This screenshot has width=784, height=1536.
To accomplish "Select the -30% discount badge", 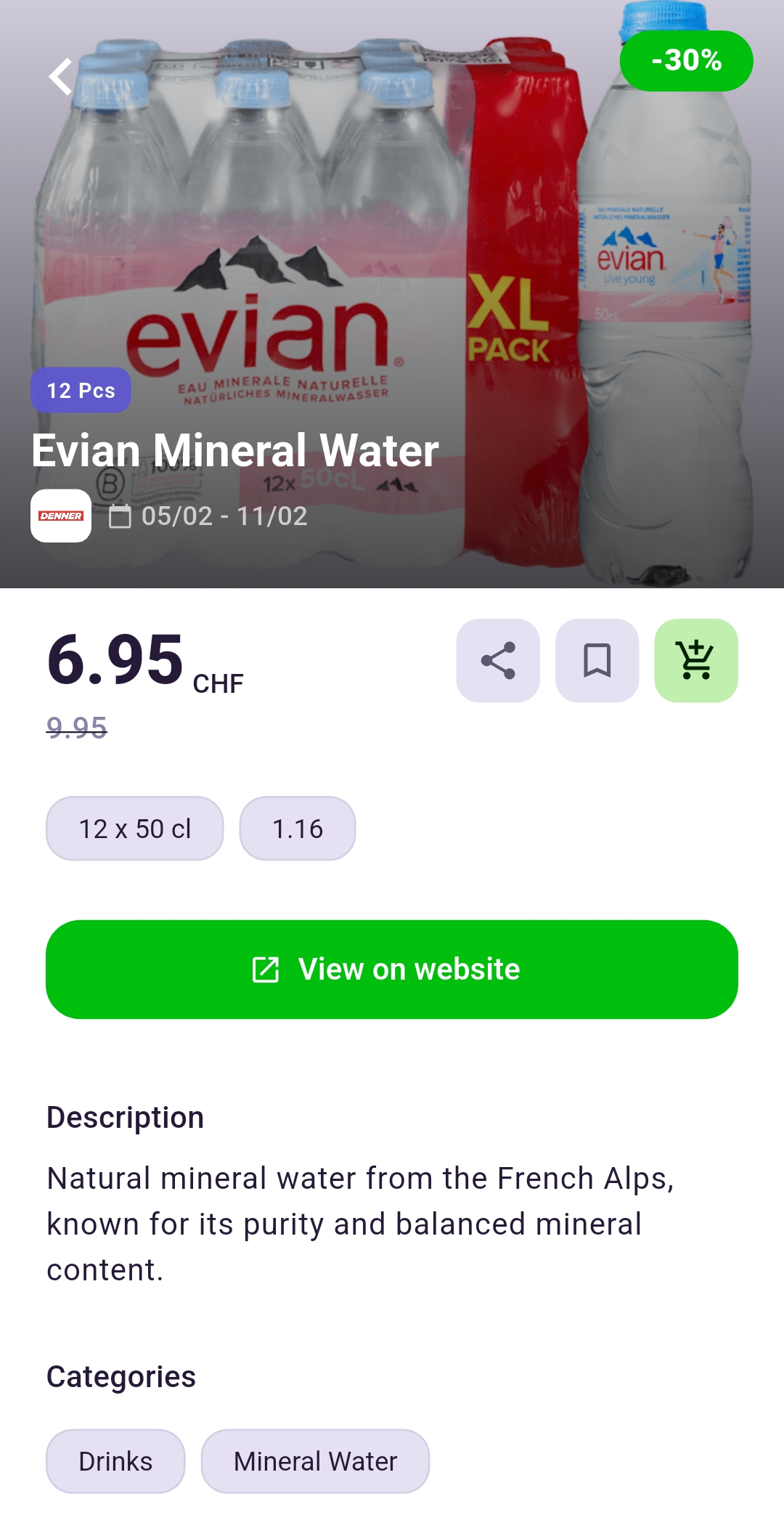I will tap(687, 61).
